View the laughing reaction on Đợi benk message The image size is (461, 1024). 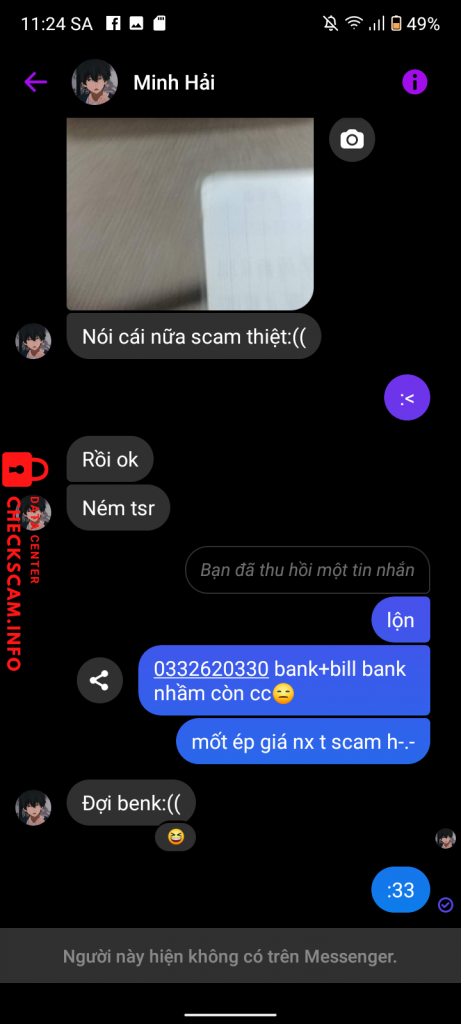pyautogui.click(x=175, y=837)
